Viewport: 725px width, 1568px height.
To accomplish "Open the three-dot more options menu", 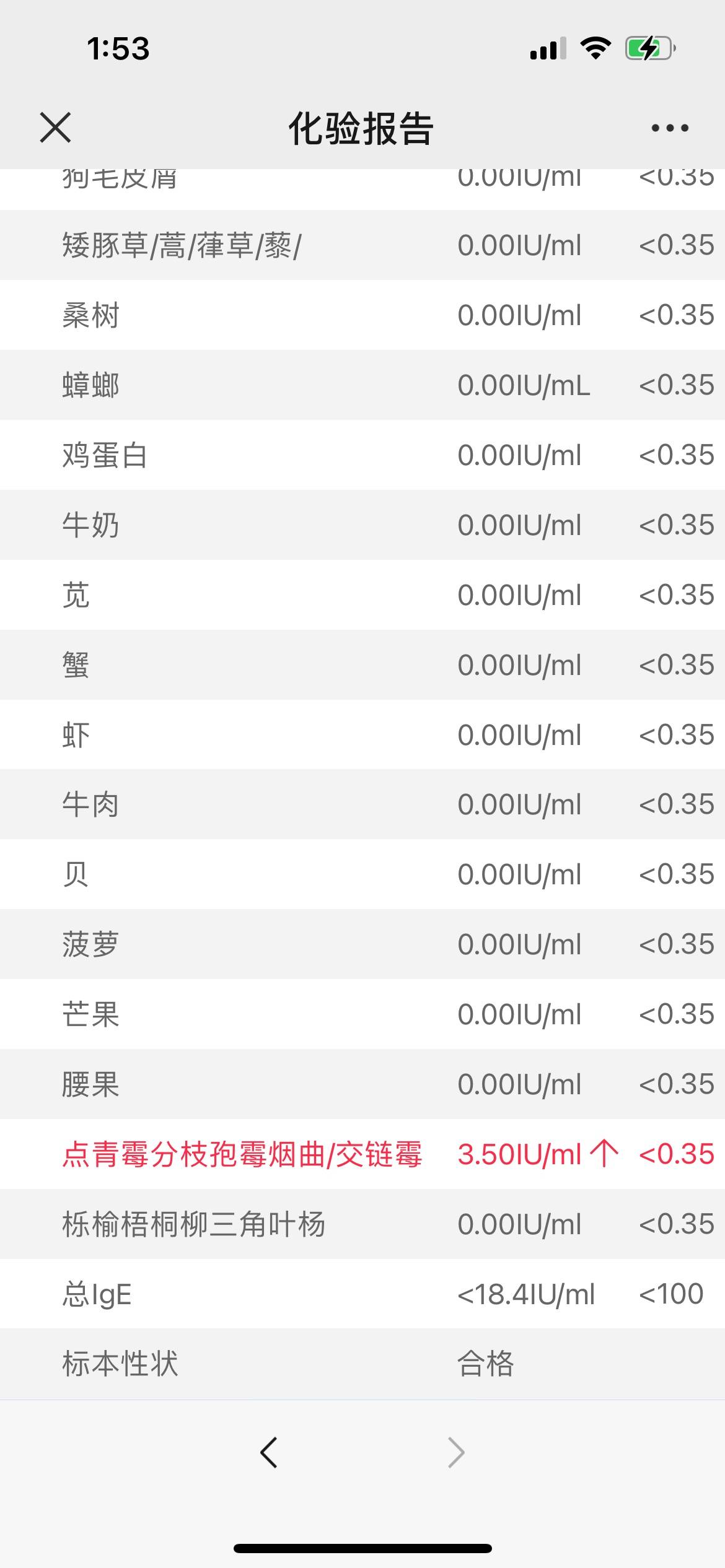I will coord(670,128).
